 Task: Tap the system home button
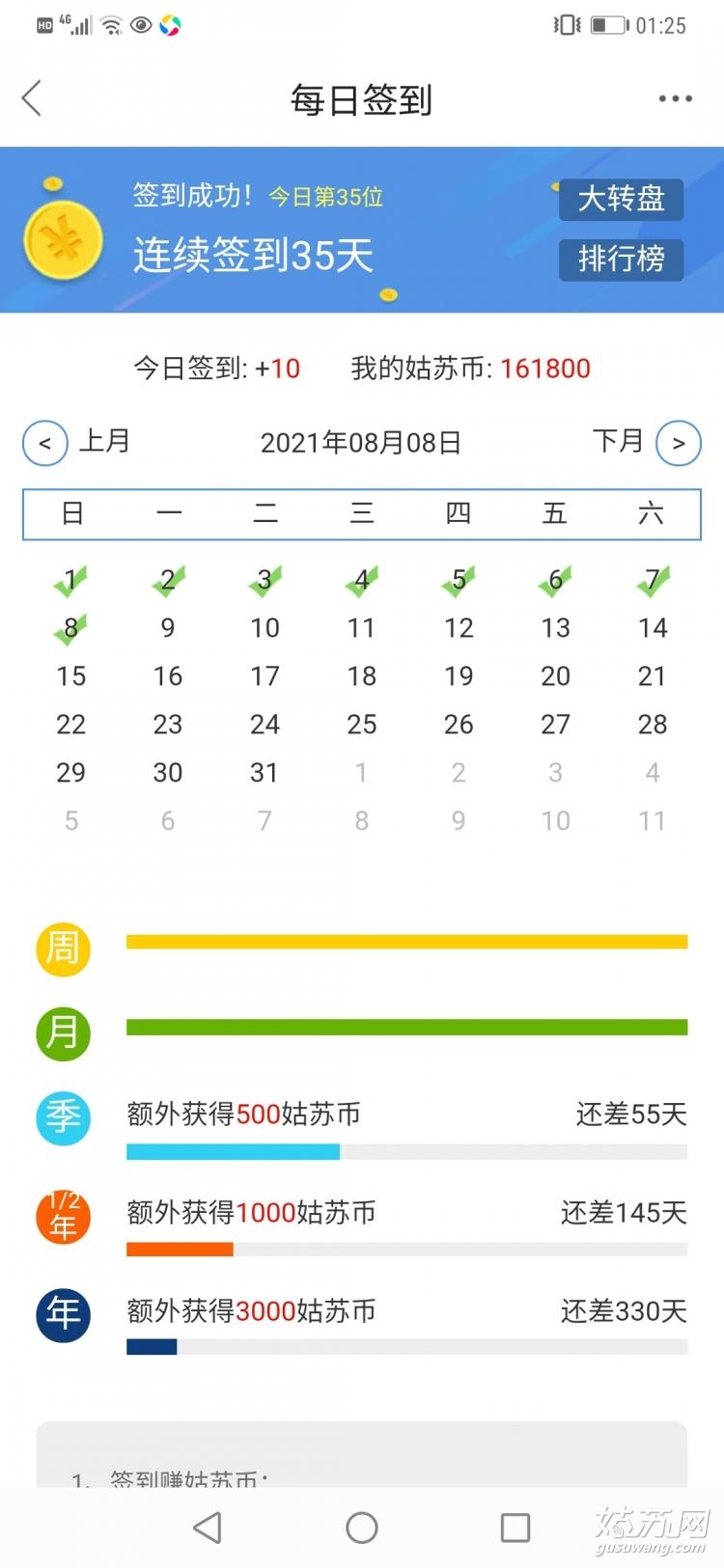pyautogui.click(x=362, y=1527)
